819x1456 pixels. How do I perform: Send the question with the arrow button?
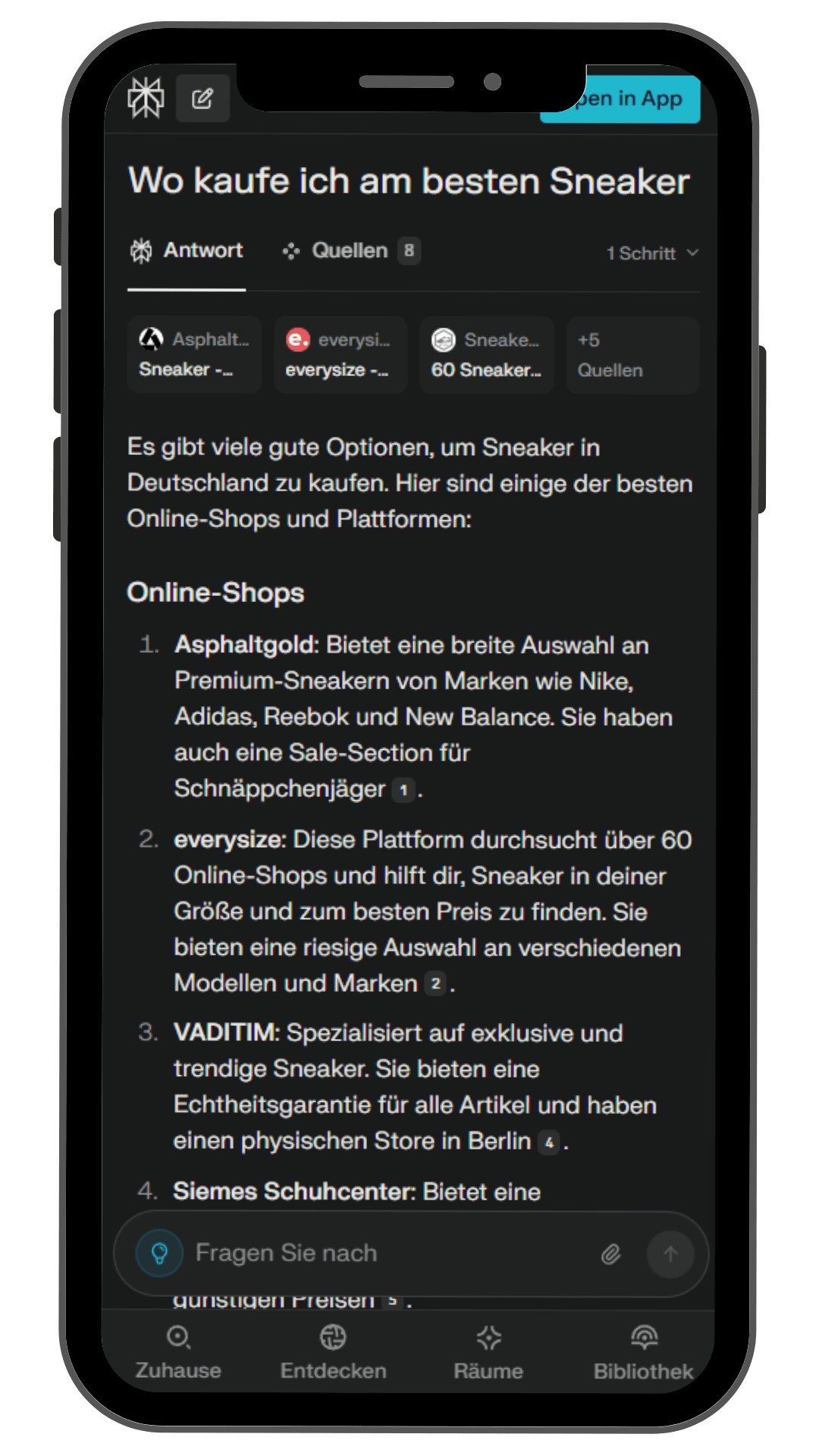pyautogui.click(x=670, y=1254)
